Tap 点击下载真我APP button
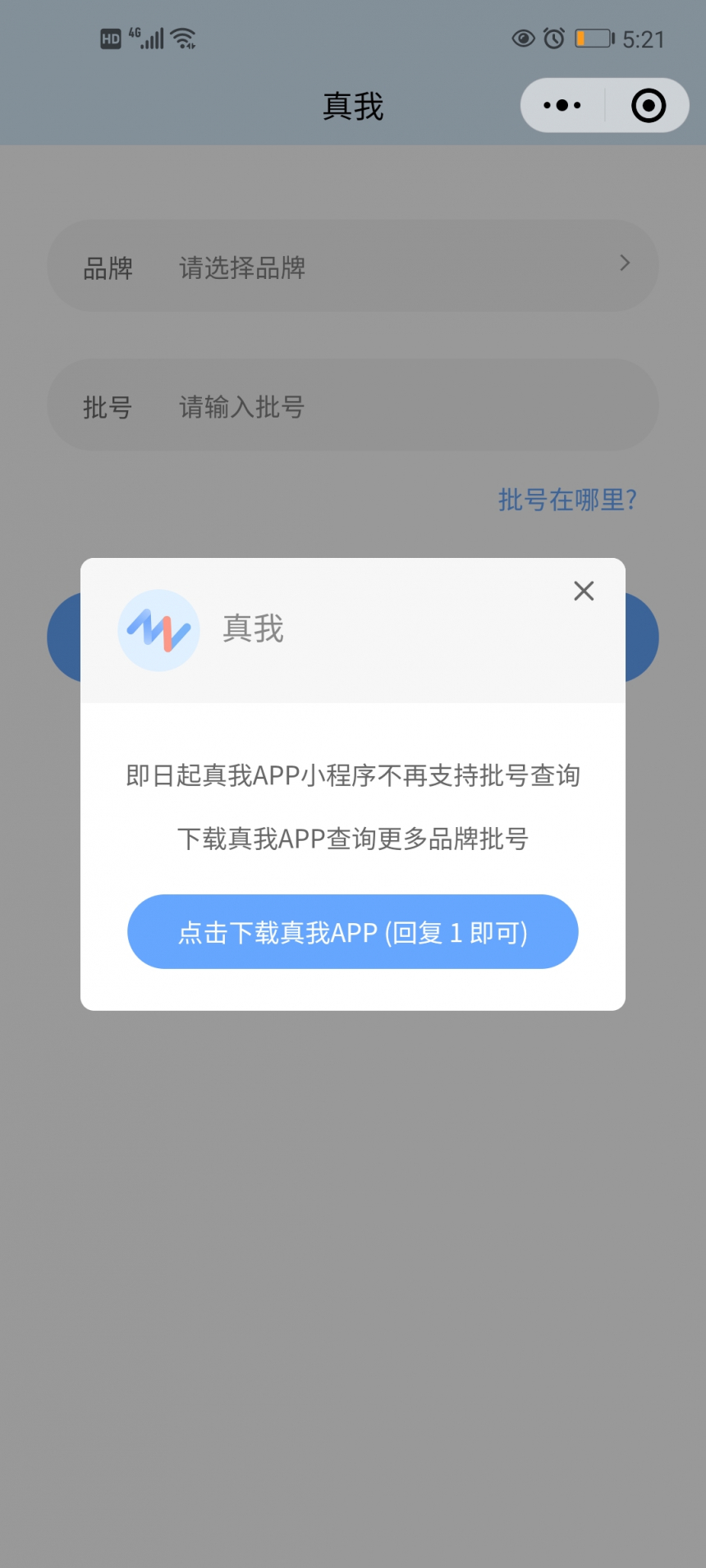 pyautogui.click(x=353, y=932)
